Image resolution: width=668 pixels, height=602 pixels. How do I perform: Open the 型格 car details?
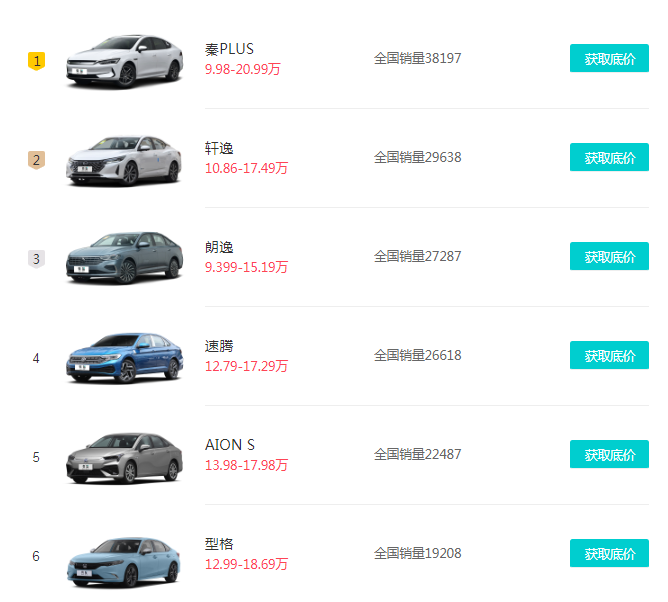[x=219, y=544]
